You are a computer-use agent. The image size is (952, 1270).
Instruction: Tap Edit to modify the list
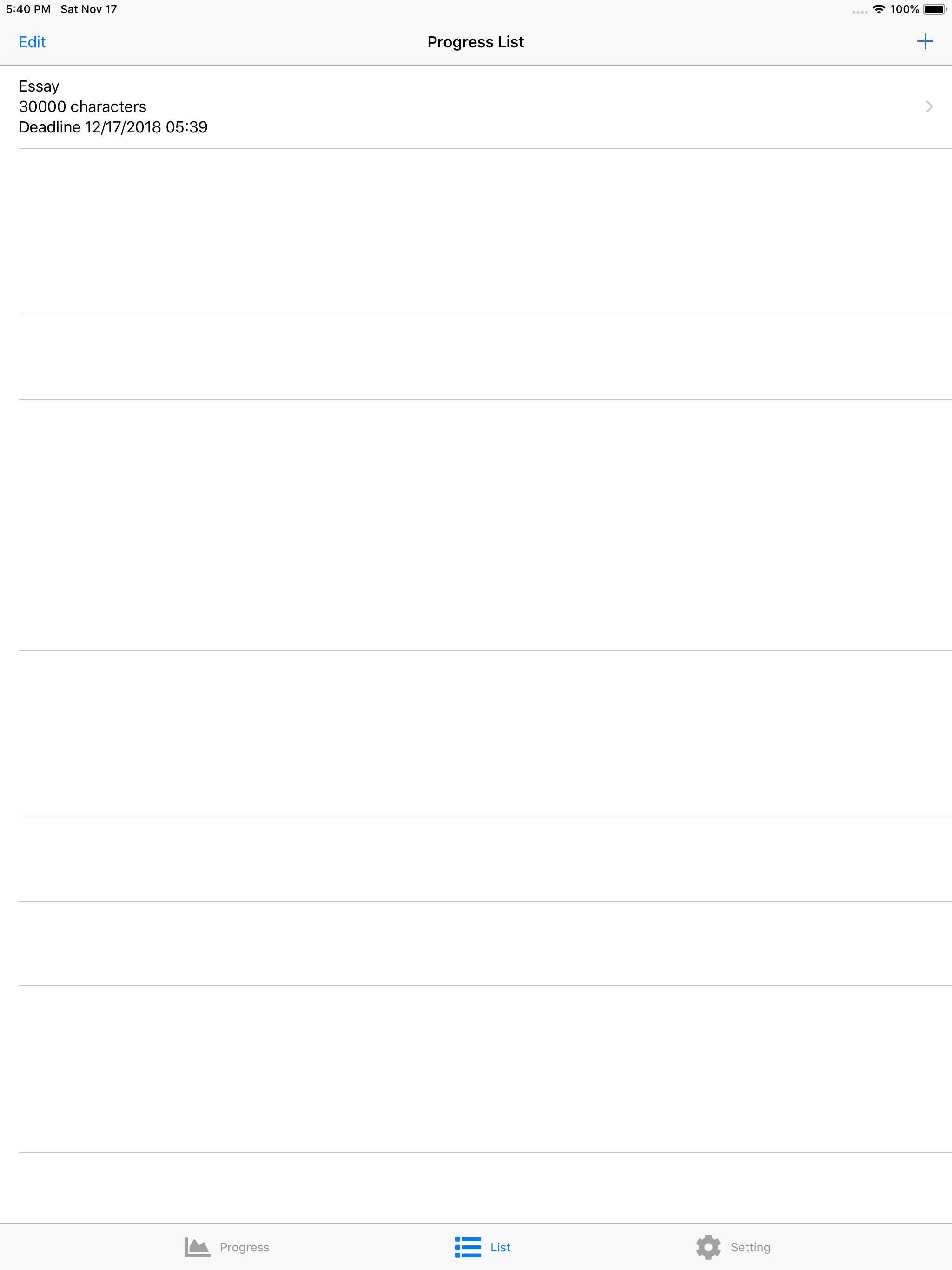click(x=32, y=41)
